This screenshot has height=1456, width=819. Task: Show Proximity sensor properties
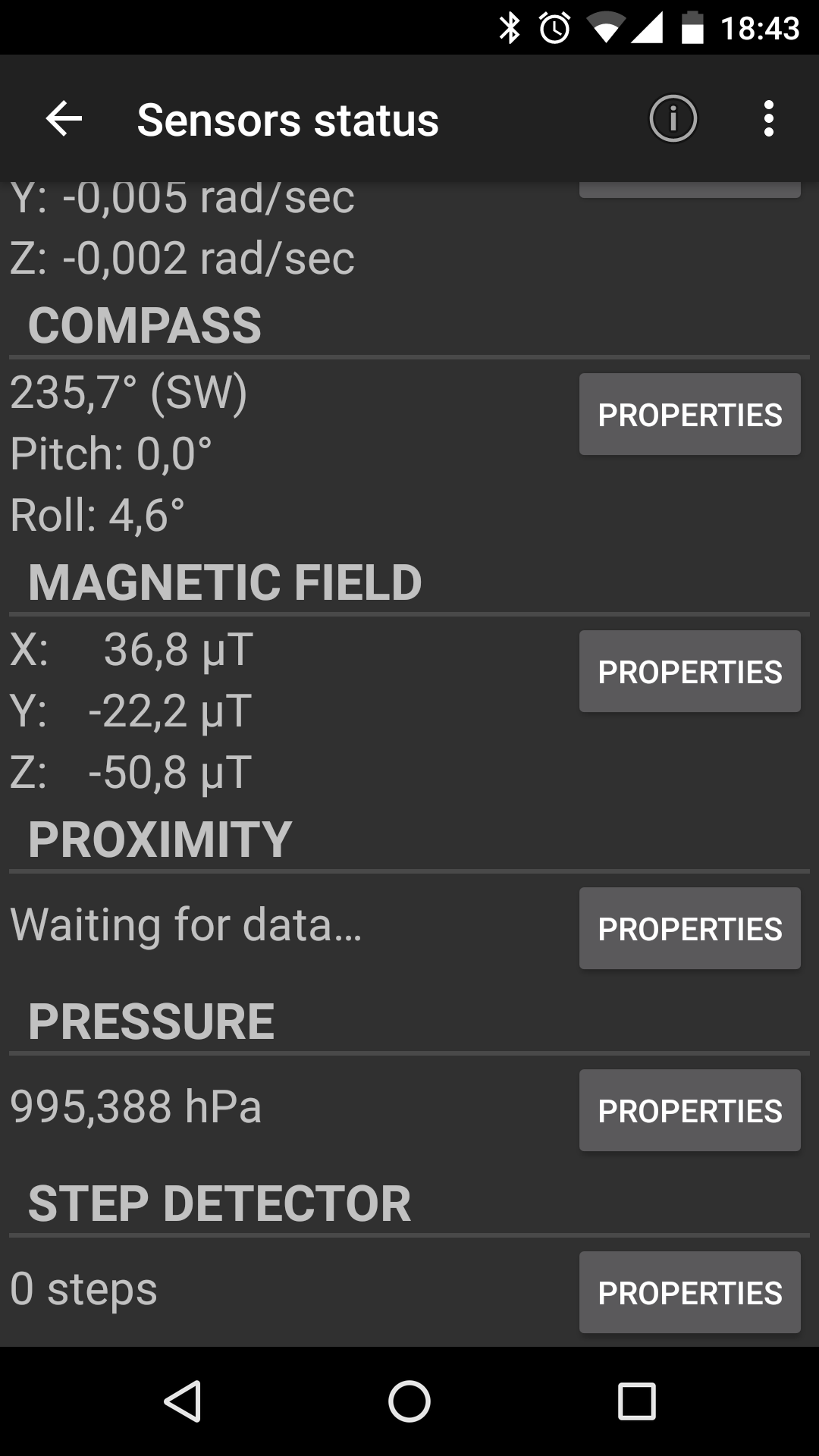[689, 928]
